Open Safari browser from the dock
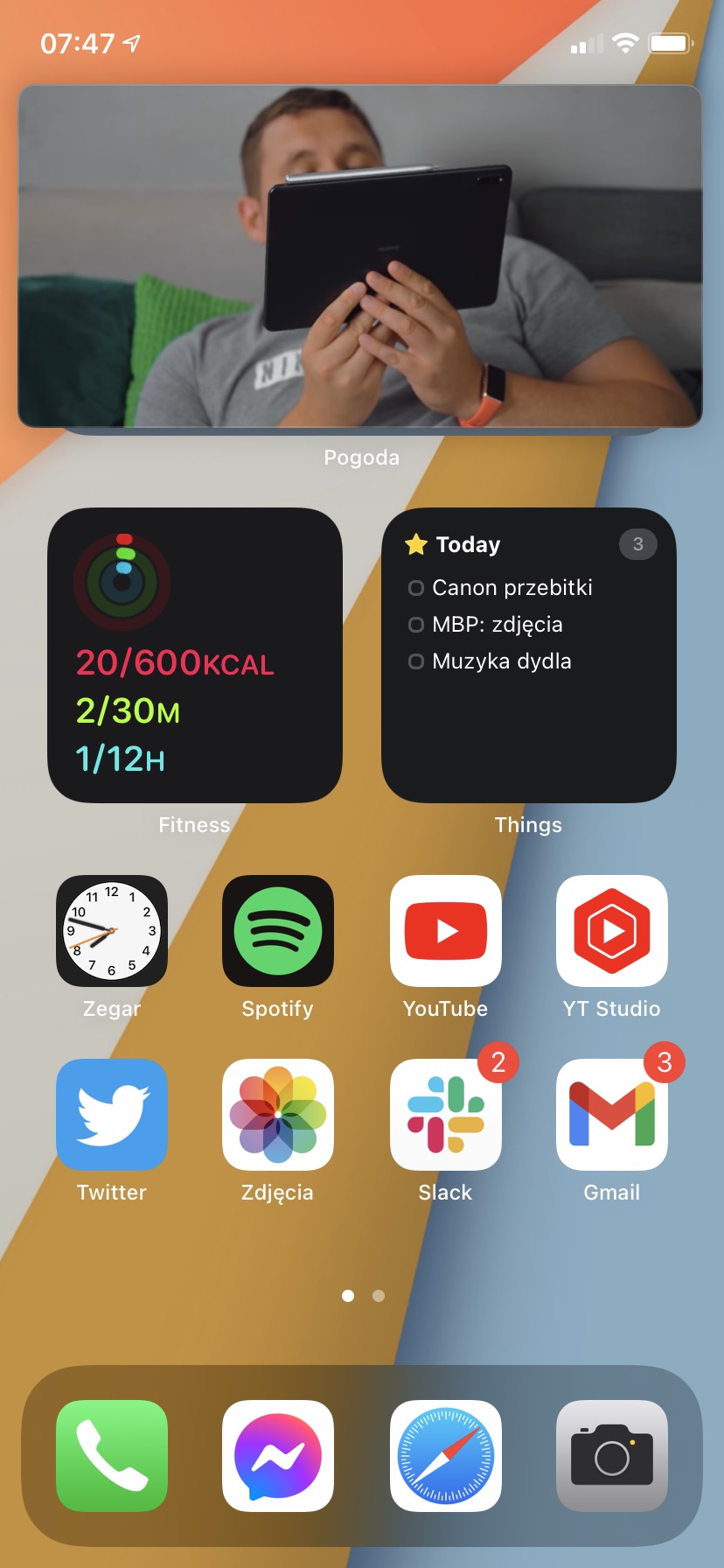724x1568 pixels. coord(446,1456)
